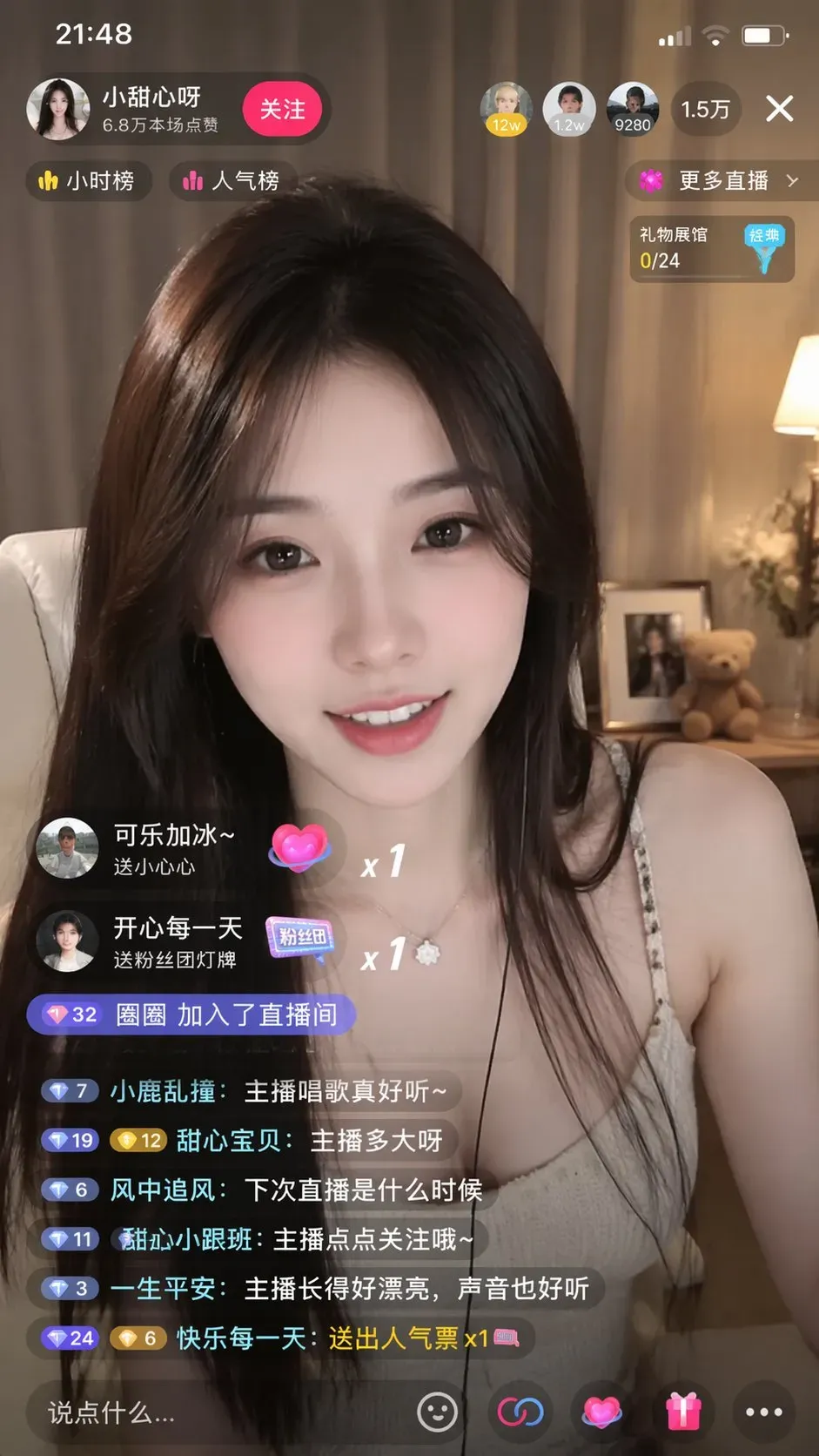Send a like with the heart icon

click(601, 1412)
